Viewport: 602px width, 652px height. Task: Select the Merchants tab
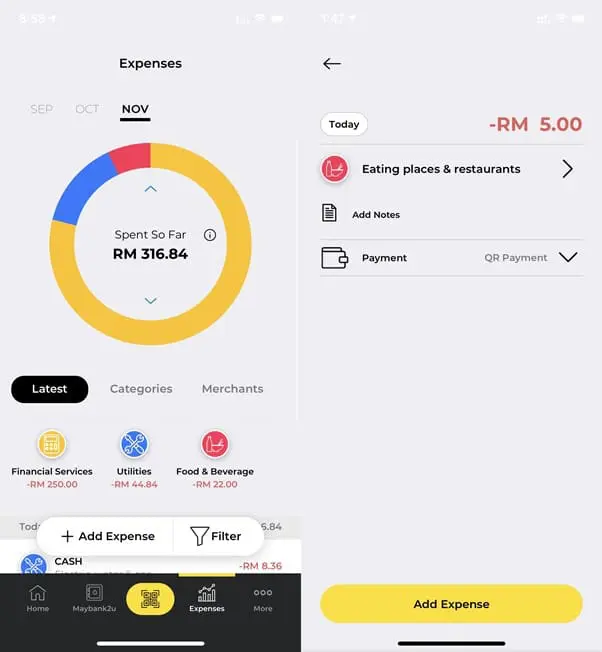coord(232,389)
